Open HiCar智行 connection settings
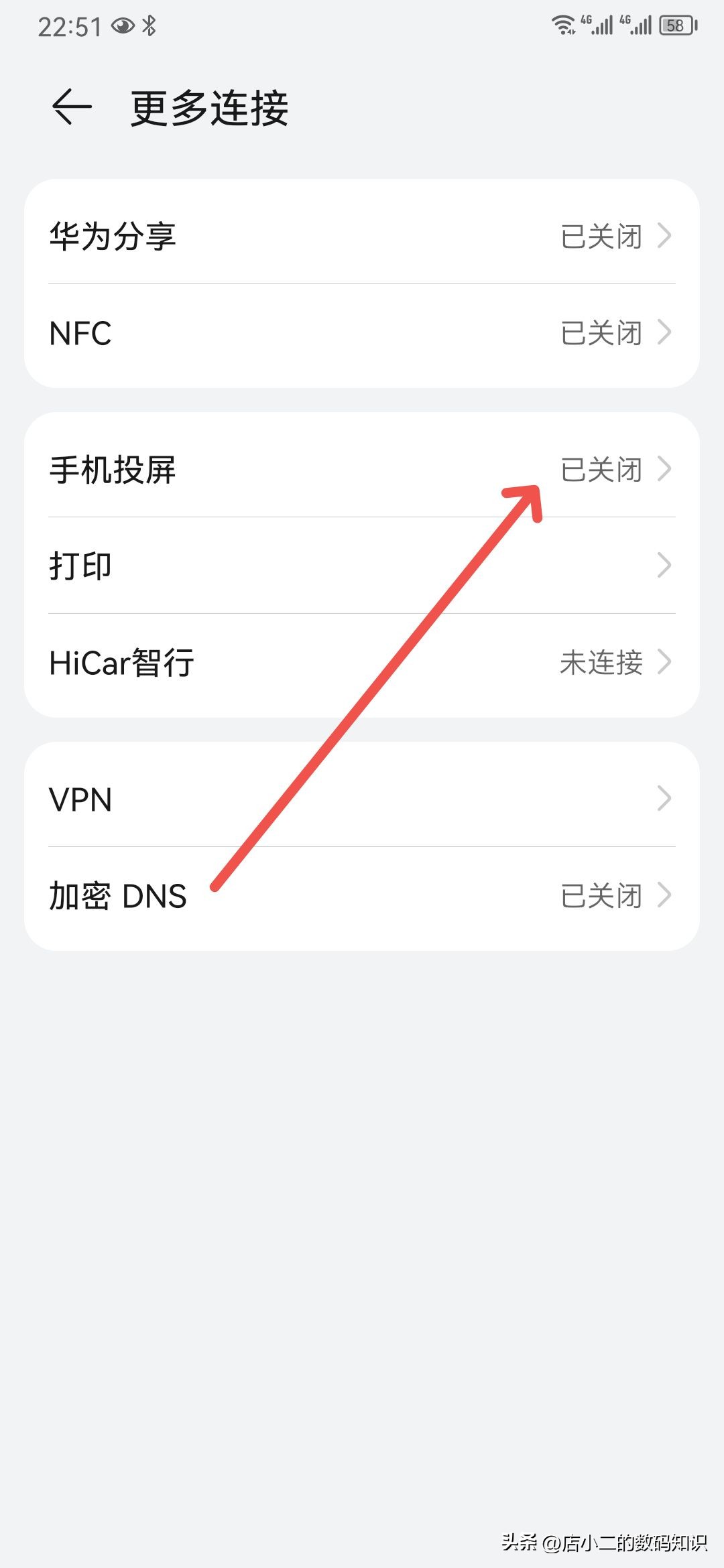 [362, 663]
